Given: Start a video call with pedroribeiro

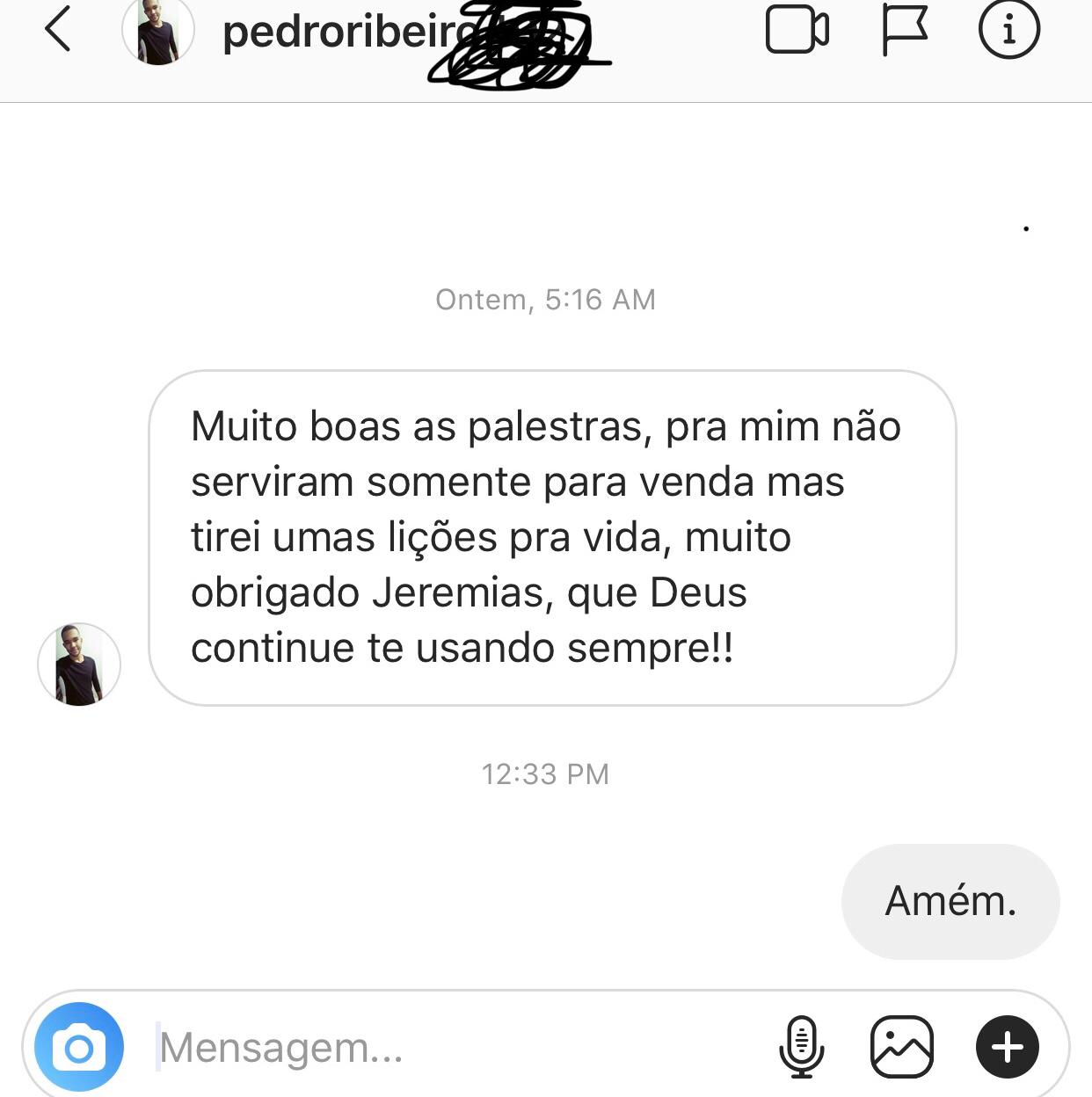Looking at the screenshot, I should pos(797,30).
